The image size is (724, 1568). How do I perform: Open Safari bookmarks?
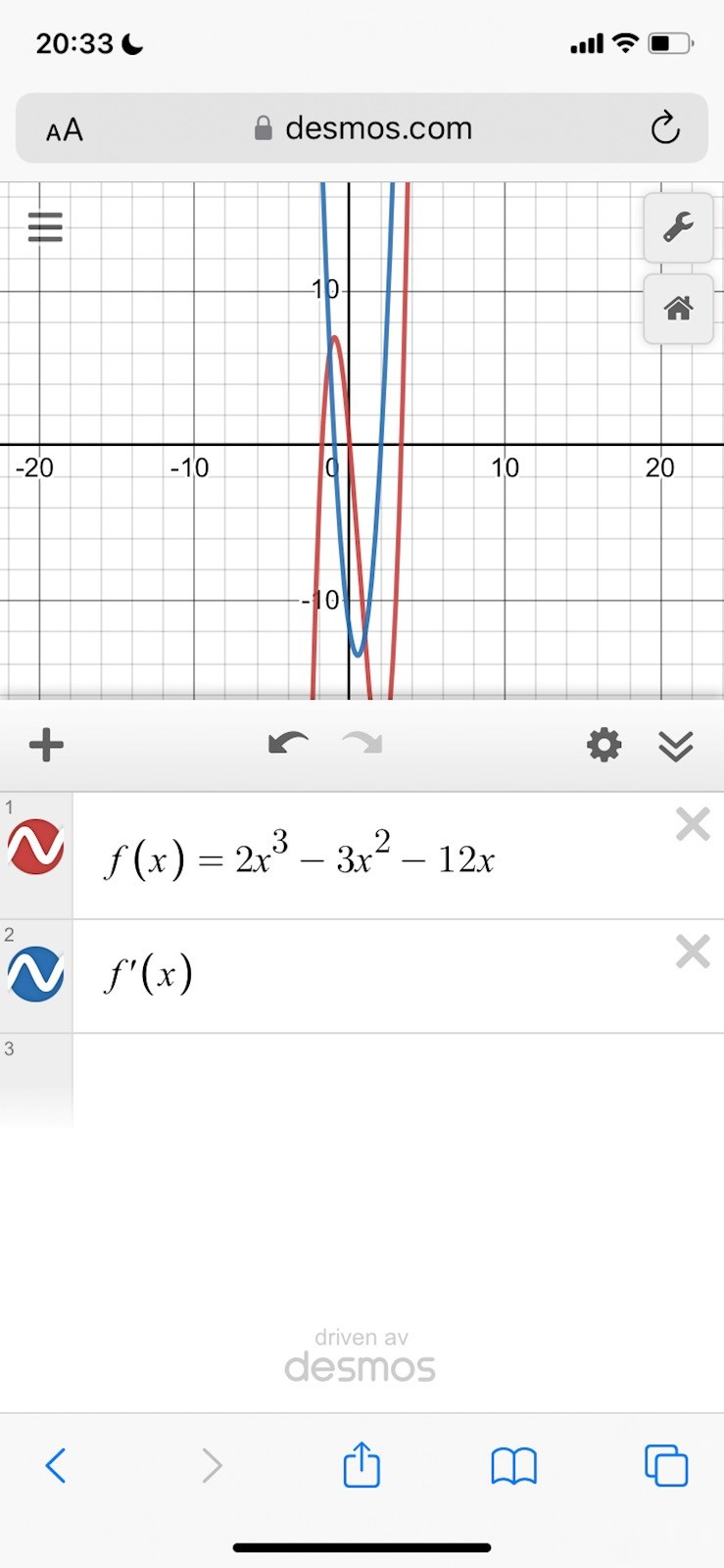(513, 1466)
